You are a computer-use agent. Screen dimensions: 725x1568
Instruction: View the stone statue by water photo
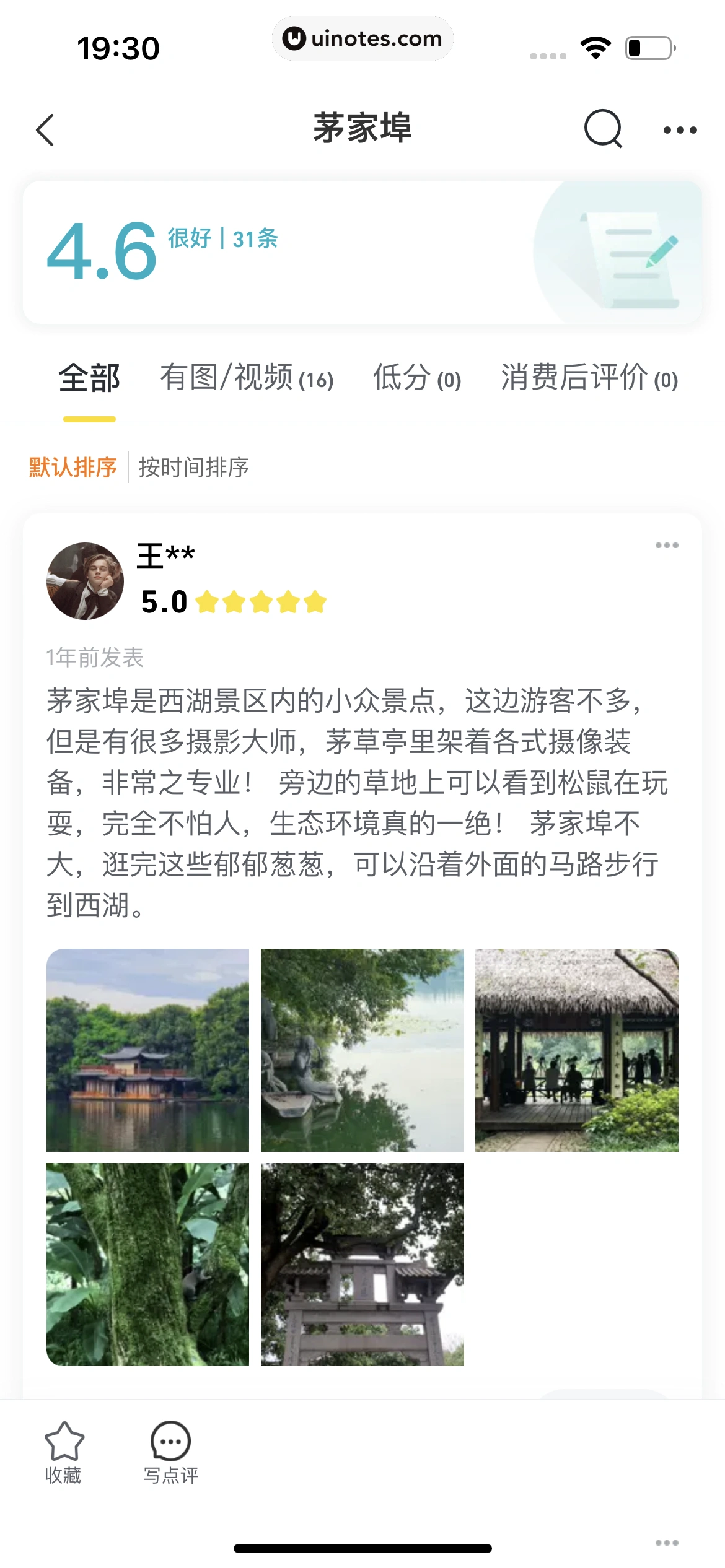point(362,1050)
